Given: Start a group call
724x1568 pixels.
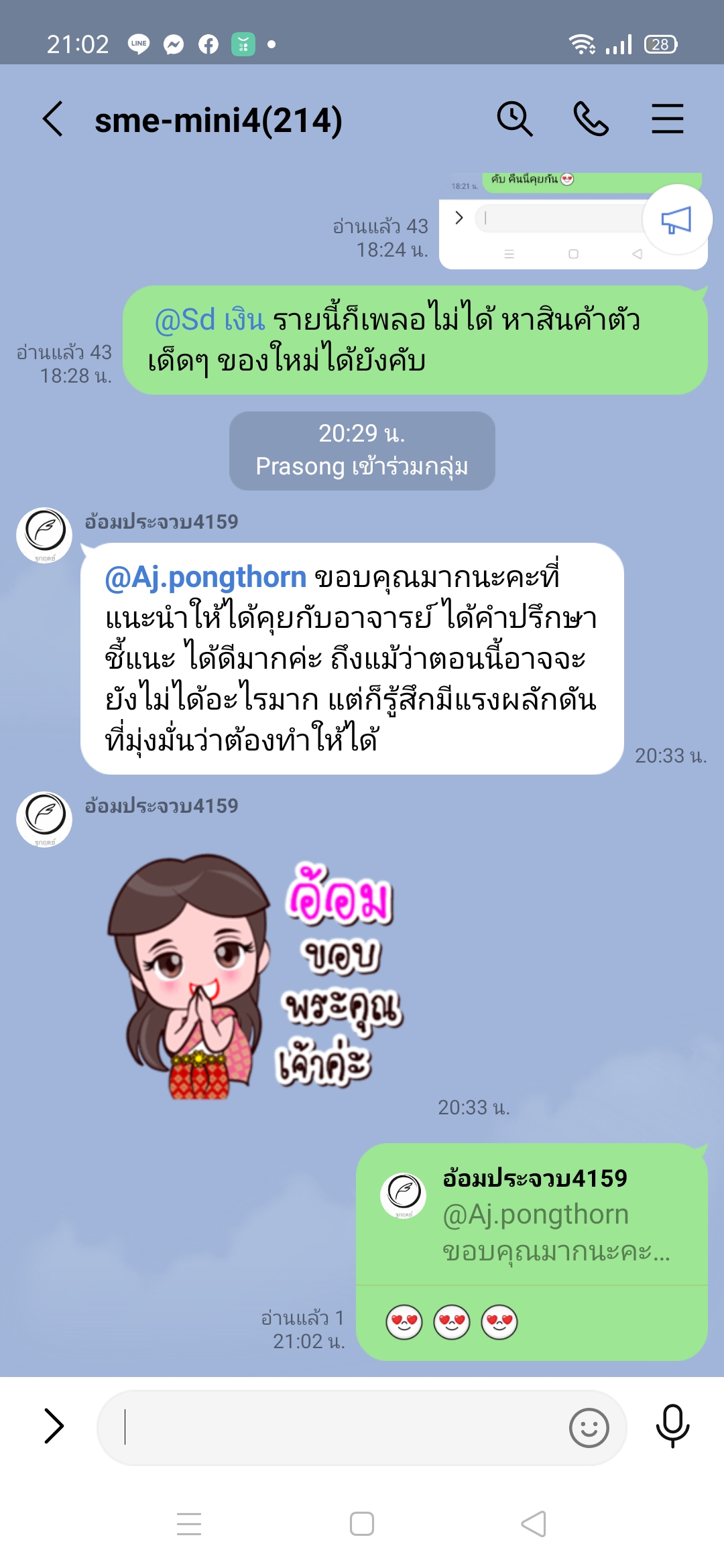Looking at the screenshot, I should pos(591,119).
